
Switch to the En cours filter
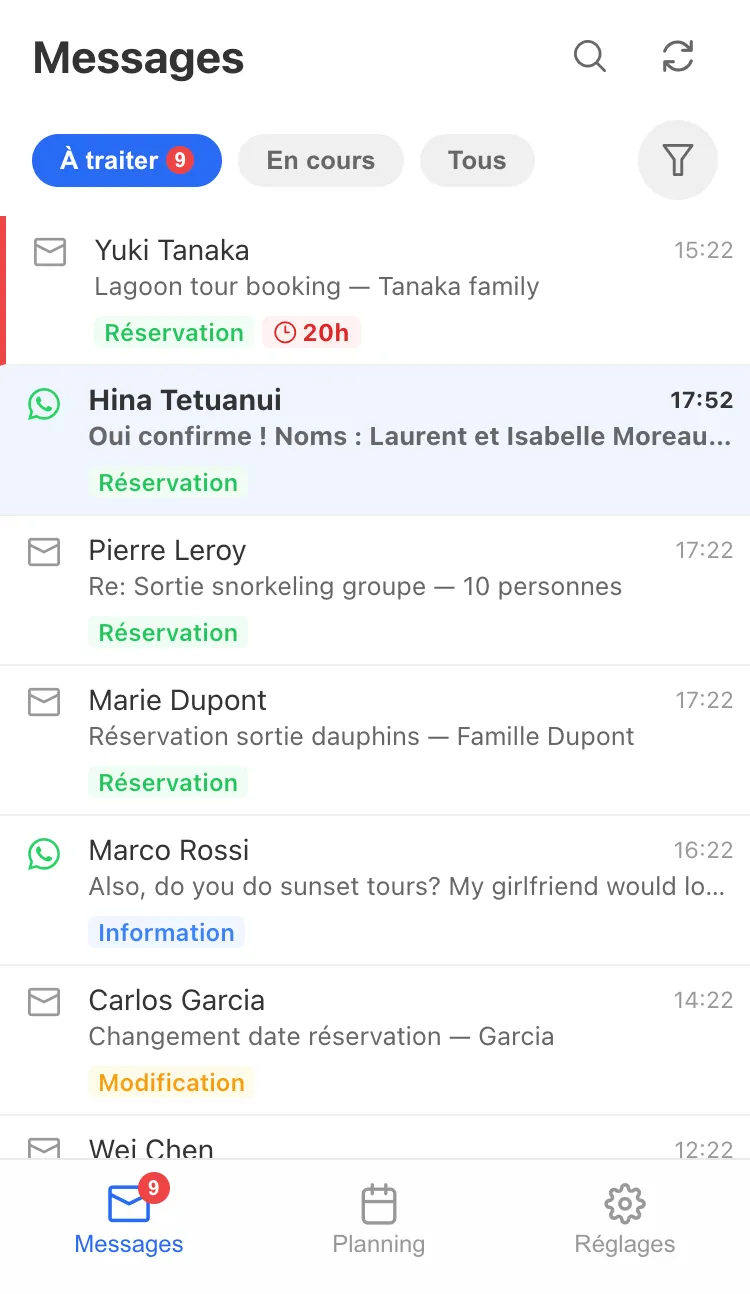(320, 160)
